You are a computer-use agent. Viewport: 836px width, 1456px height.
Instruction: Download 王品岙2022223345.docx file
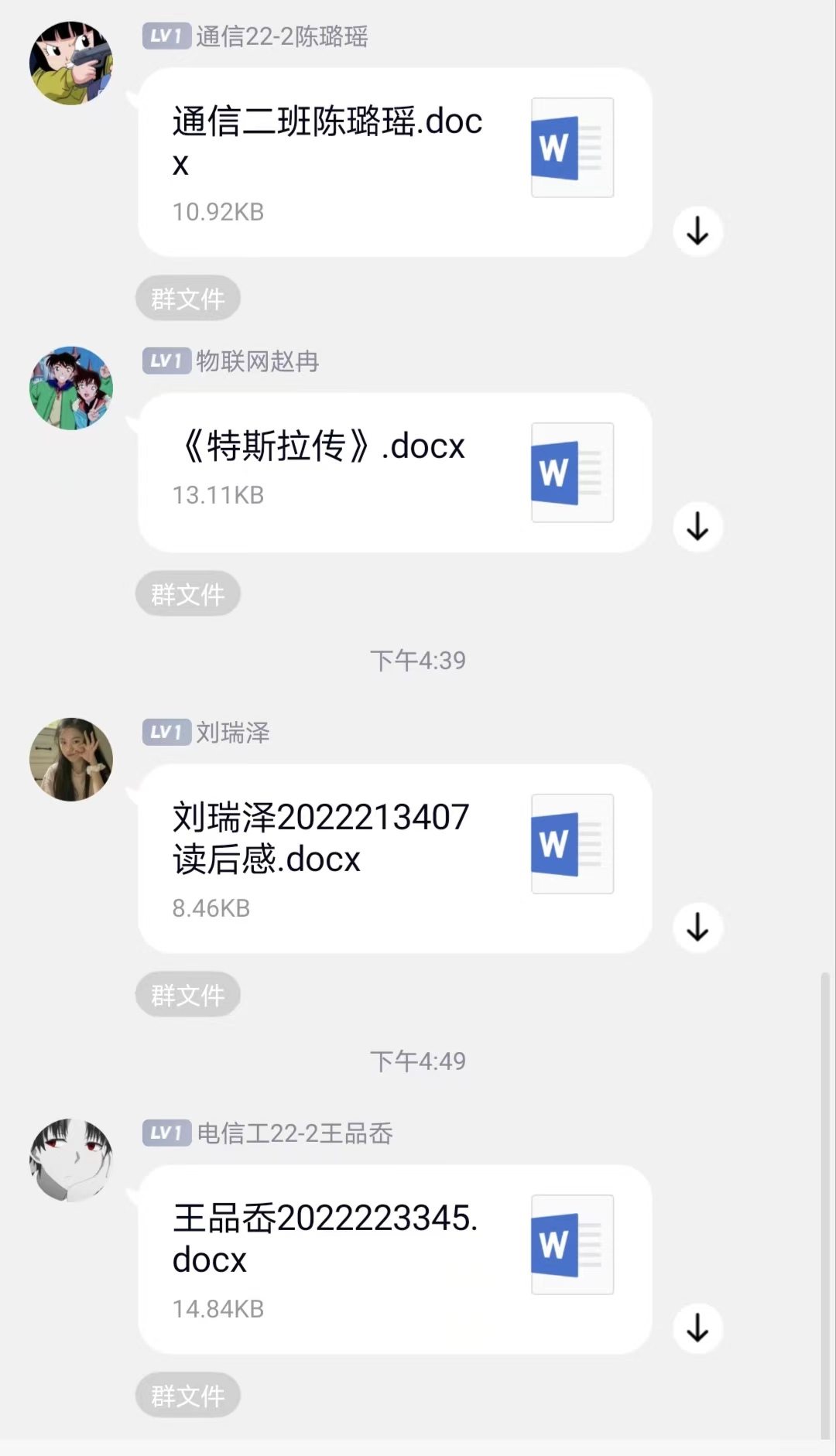tap(697, 1328)
